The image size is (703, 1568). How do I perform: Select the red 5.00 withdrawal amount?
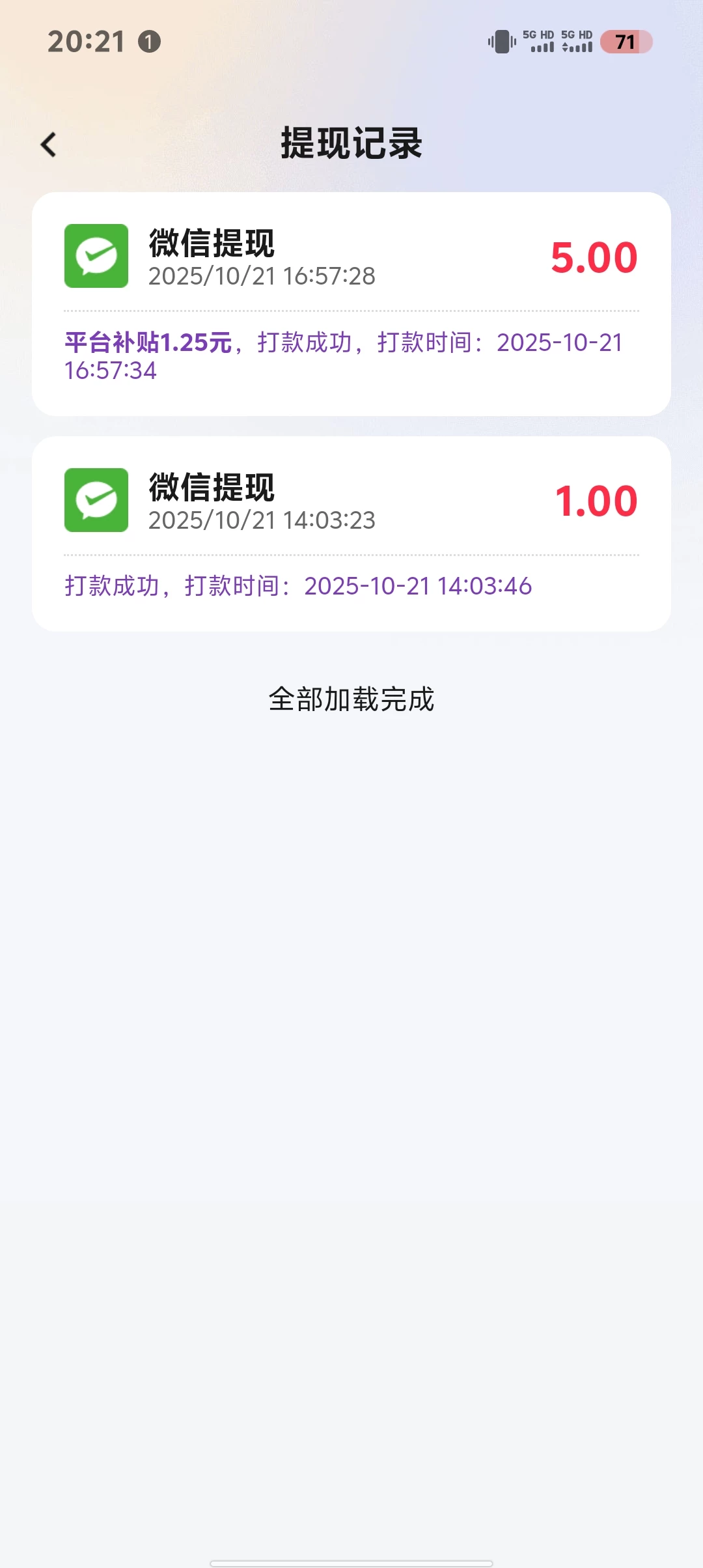pyautogui.click(x=593, y=257)
